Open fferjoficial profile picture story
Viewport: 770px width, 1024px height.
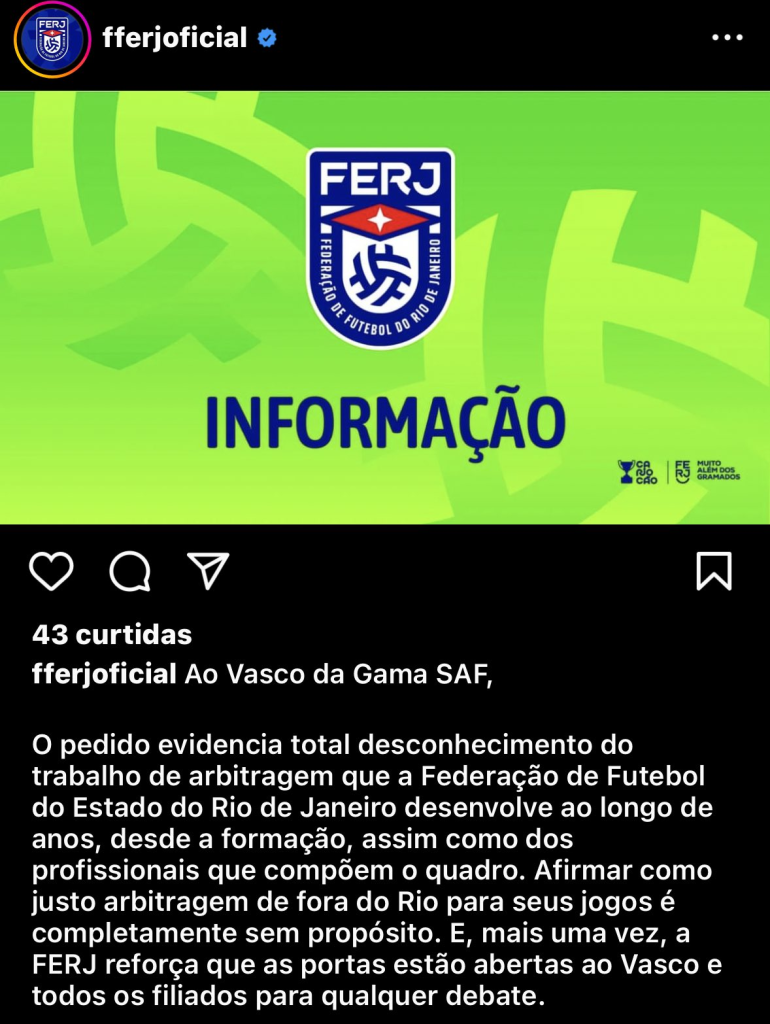52,39
